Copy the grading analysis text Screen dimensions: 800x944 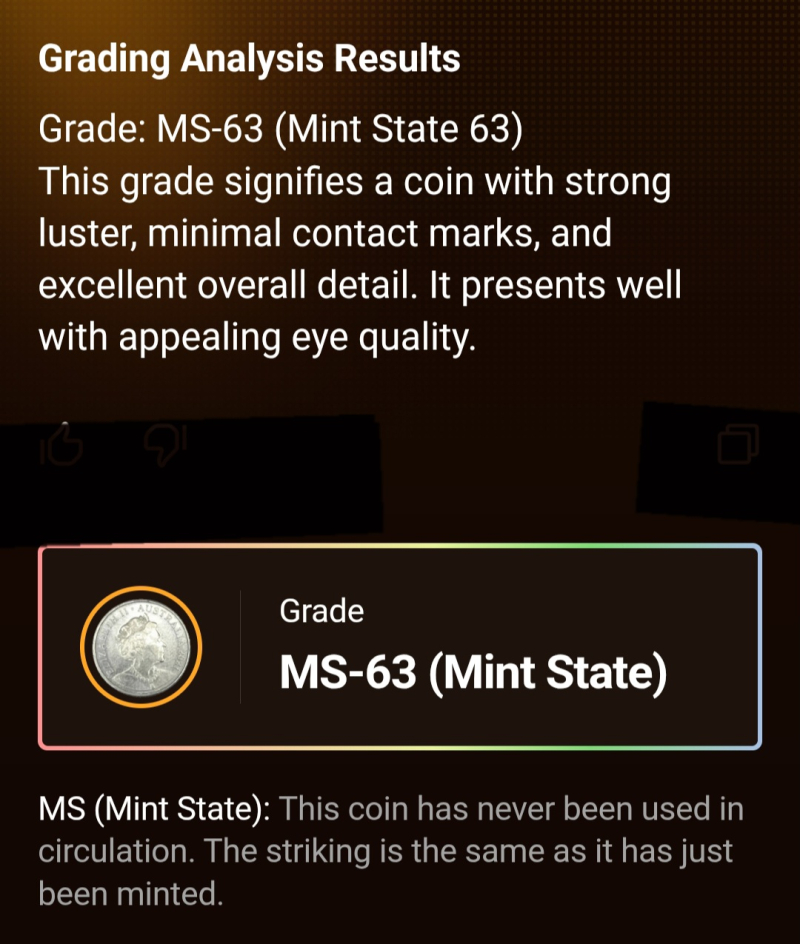[x=738, y=444]
